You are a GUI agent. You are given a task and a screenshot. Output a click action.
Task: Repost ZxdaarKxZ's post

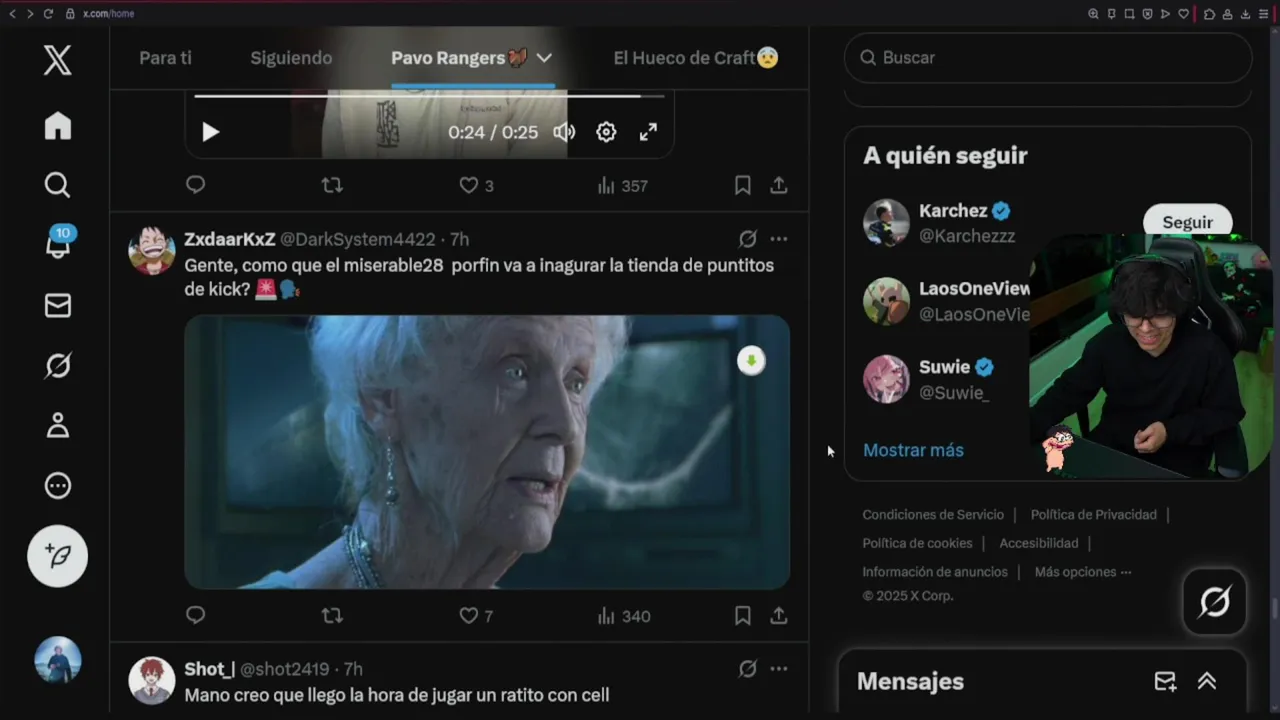[332, 616]
